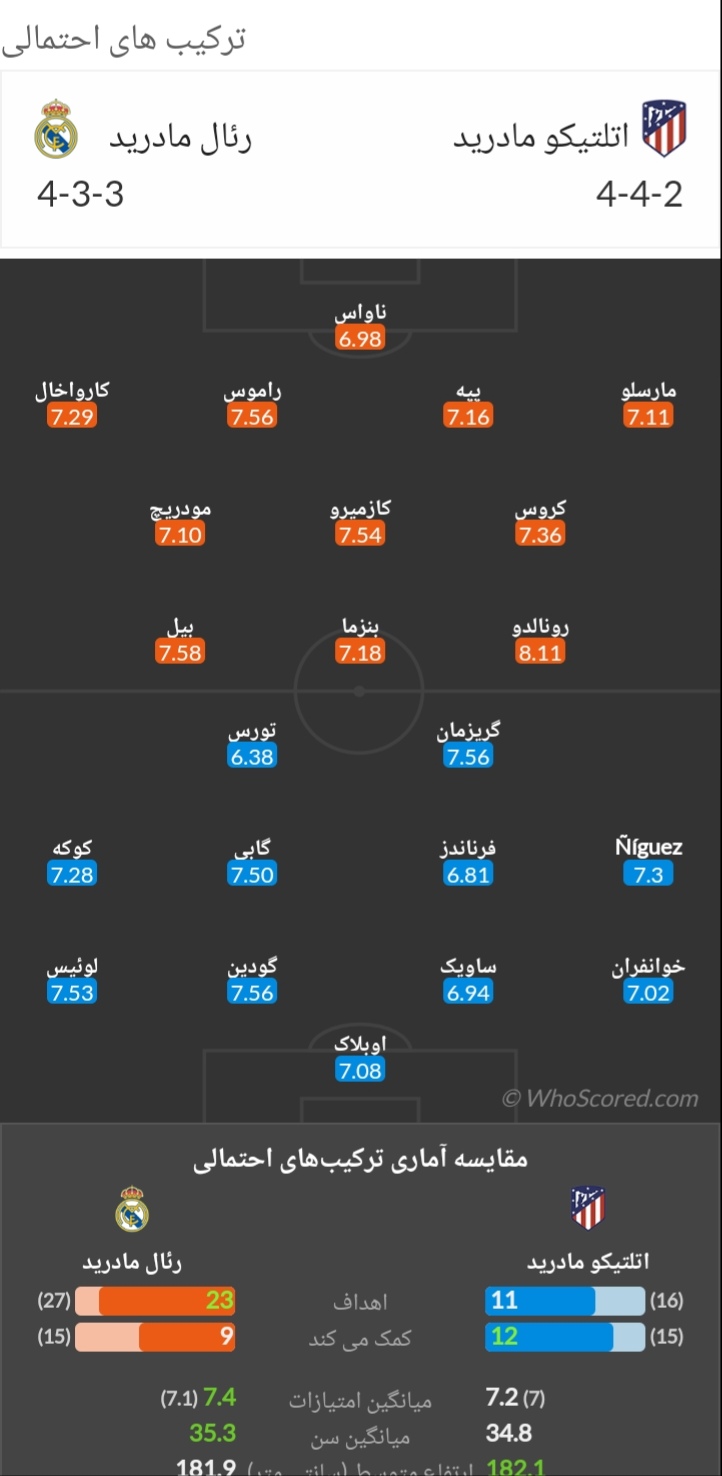Open player بیل rated 7.58
Viewport: 722px width, 1476px height.
tap(180, 641)
